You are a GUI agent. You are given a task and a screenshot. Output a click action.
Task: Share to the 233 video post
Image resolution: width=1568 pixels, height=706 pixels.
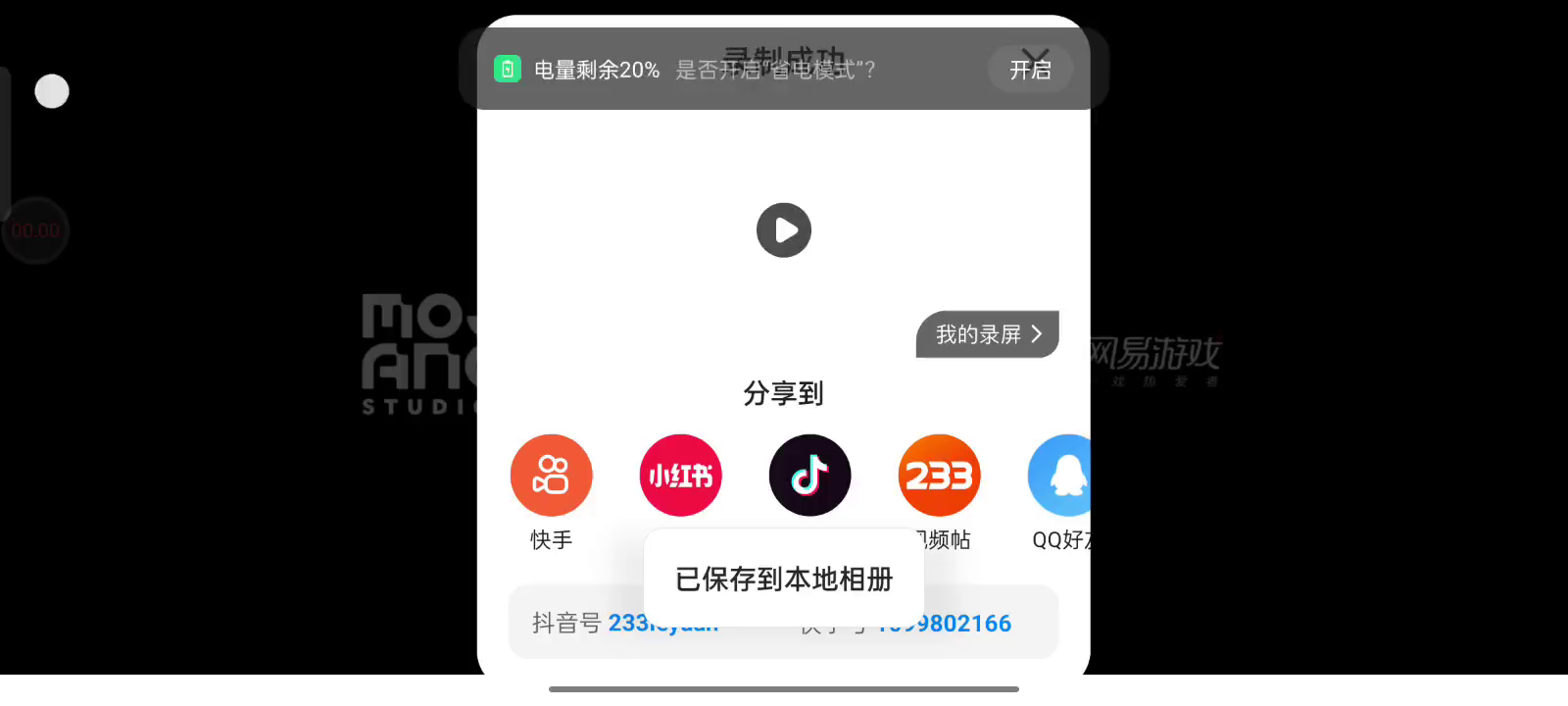click(x=939, y=476)
